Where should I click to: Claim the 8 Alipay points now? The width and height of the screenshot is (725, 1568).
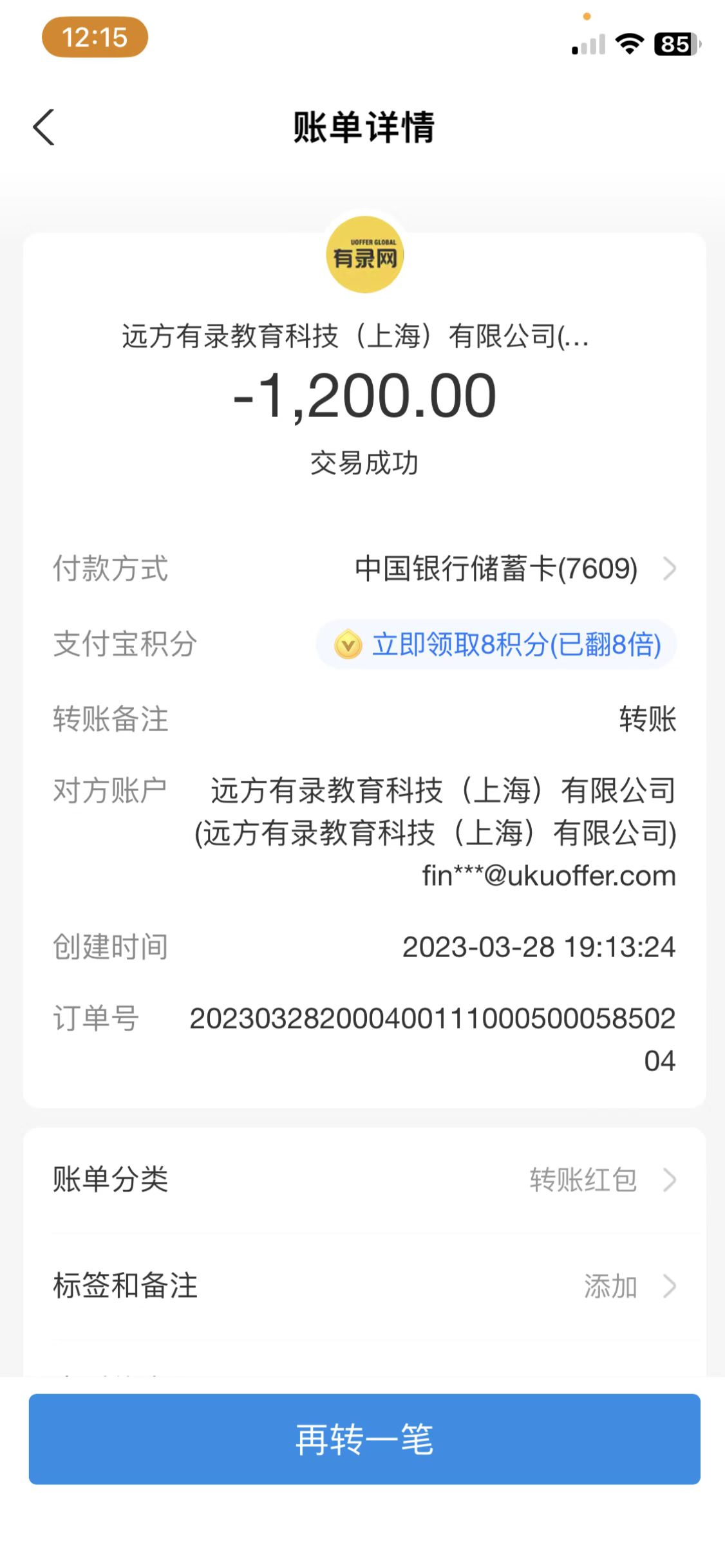tap(496, 645)
